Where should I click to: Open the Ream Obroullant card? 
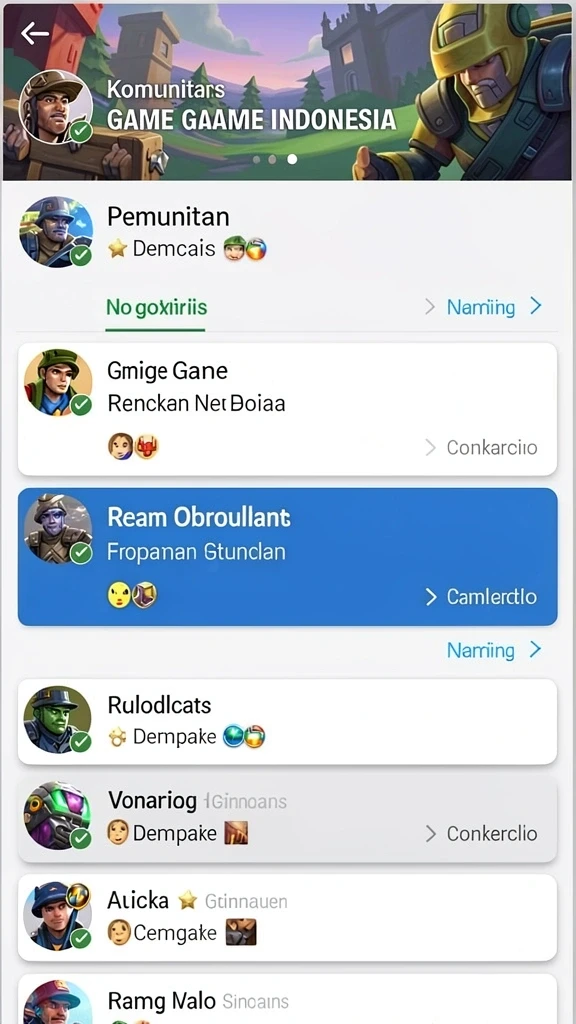point(287,556)
